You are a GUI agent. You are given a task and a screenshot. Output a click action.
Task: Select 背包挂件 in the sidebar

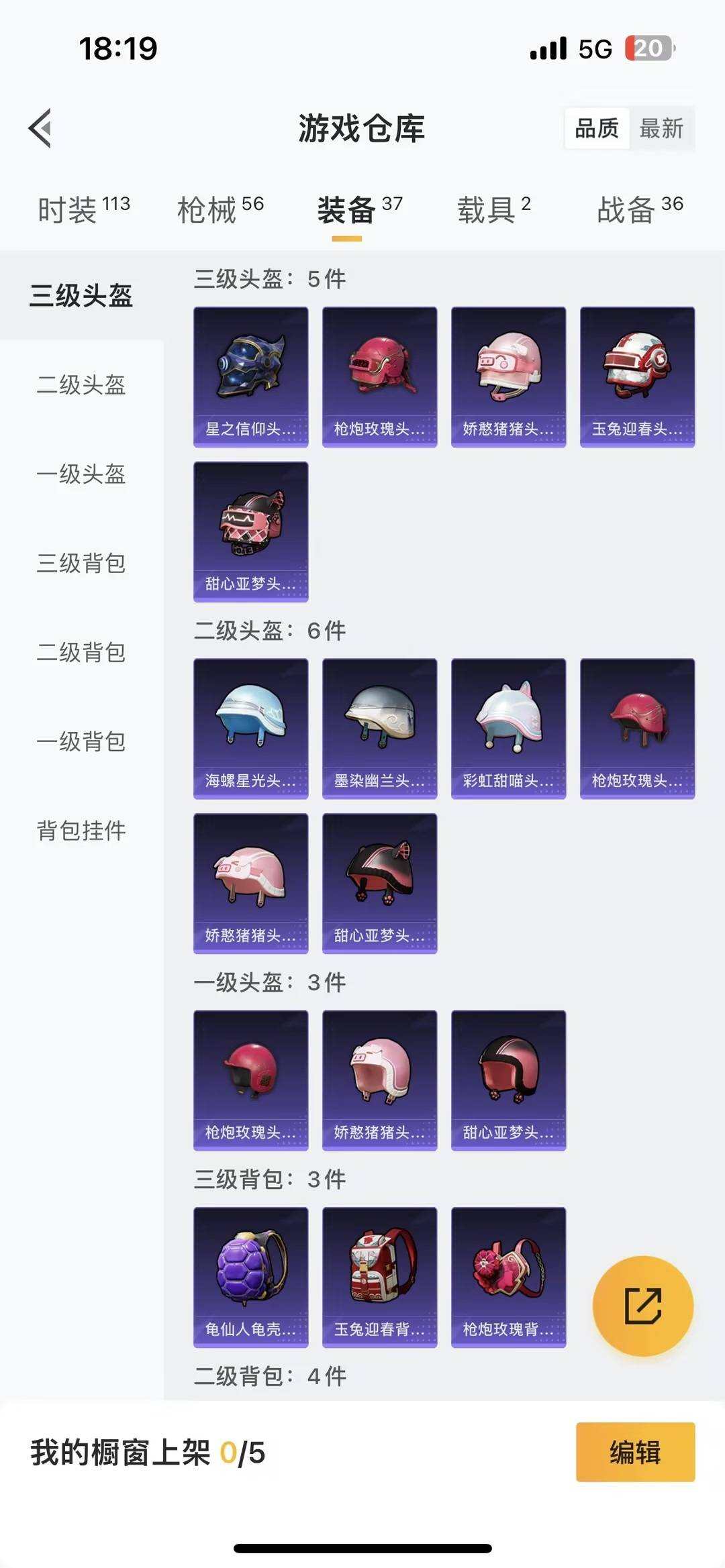tap(81, 831)
